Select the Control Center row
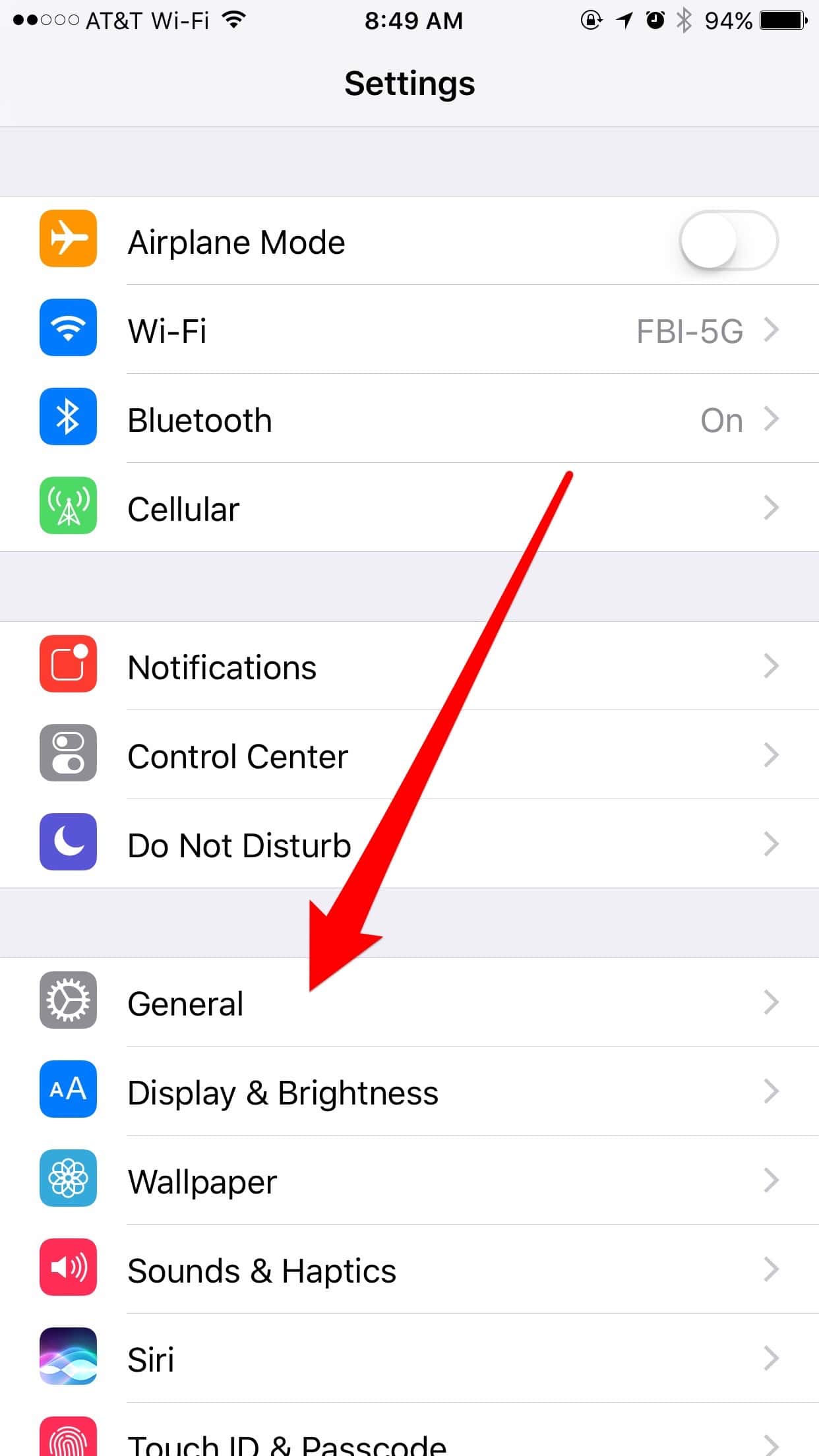Viewport: 819px width, 1456px height. (x=409, y=756)
